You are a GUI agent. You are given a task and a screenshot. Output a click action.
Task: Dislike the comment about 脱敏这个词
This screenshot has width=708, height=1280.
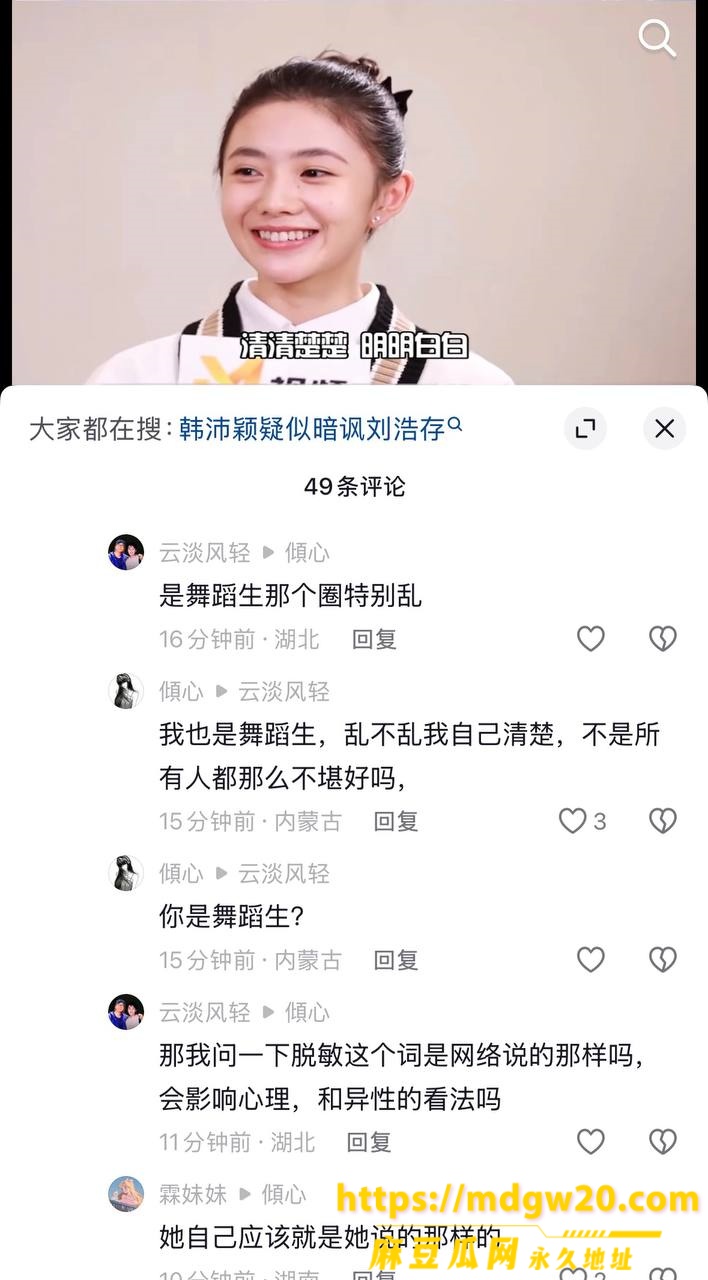(x=663, y=1141)
